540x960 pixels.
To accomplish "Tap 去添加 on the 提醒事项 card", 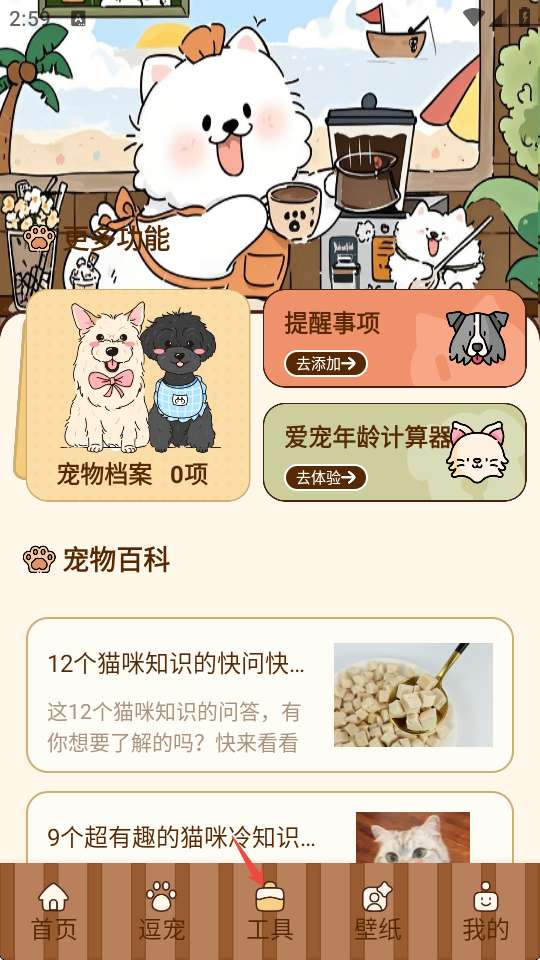I will pos(326,364).
